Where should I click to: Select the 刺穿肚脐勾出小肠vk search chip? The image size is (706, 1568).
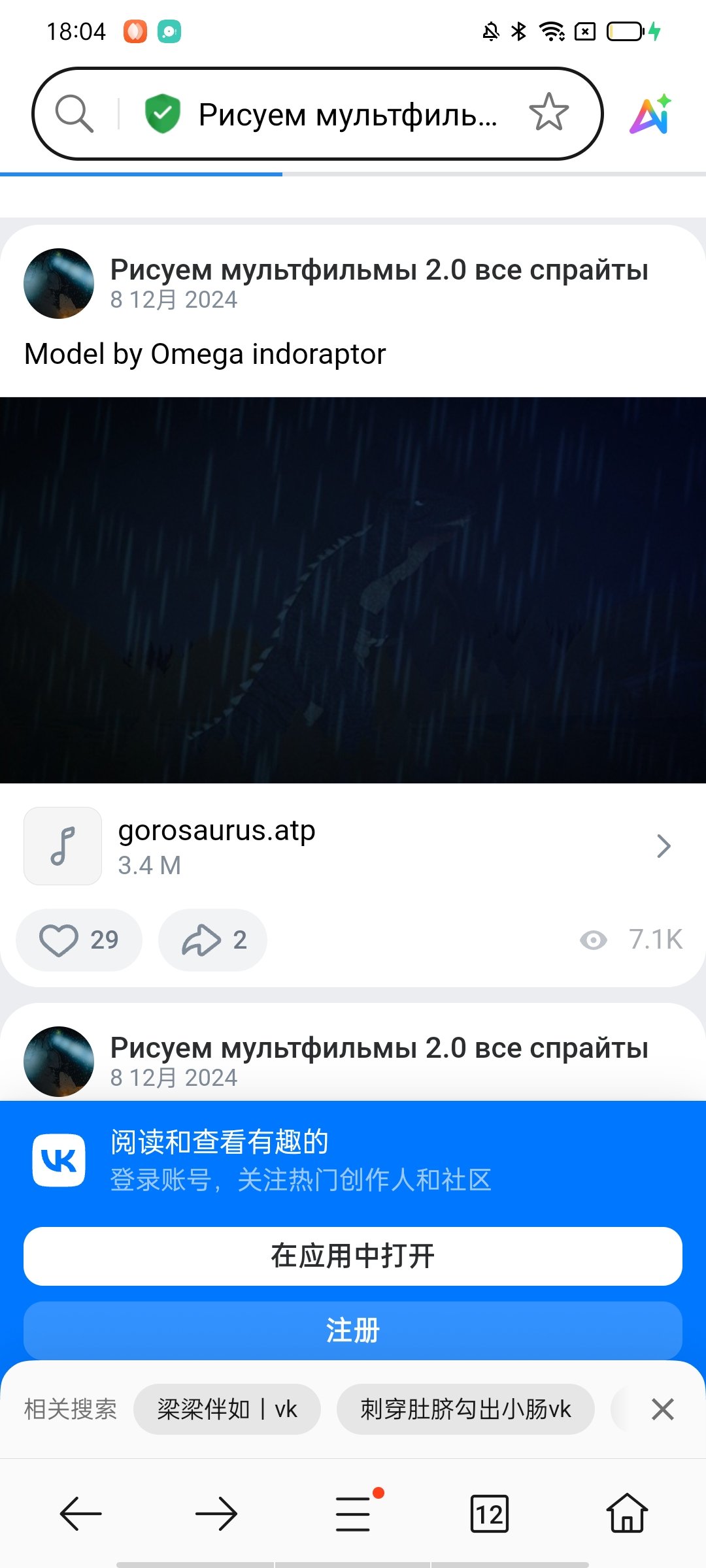pos(465,1409)
